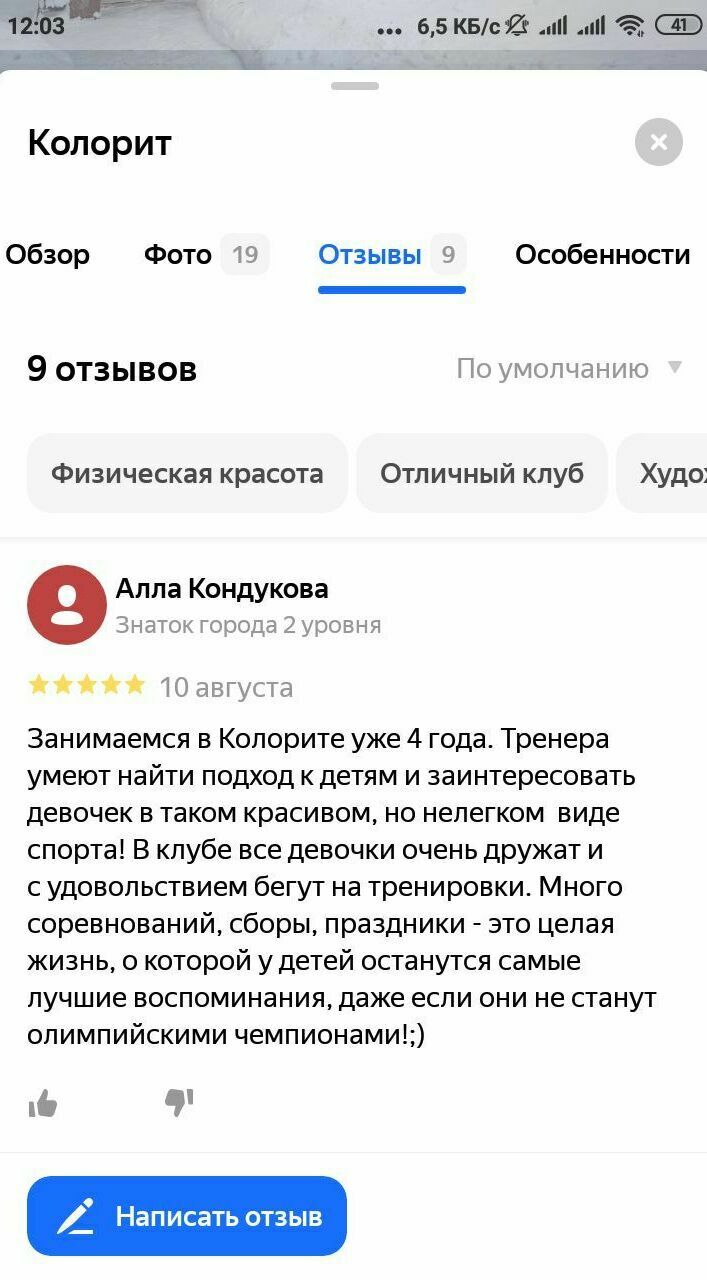
Task: Dislike Алла Кондукова's review
Action: (x=179, y=1103)
